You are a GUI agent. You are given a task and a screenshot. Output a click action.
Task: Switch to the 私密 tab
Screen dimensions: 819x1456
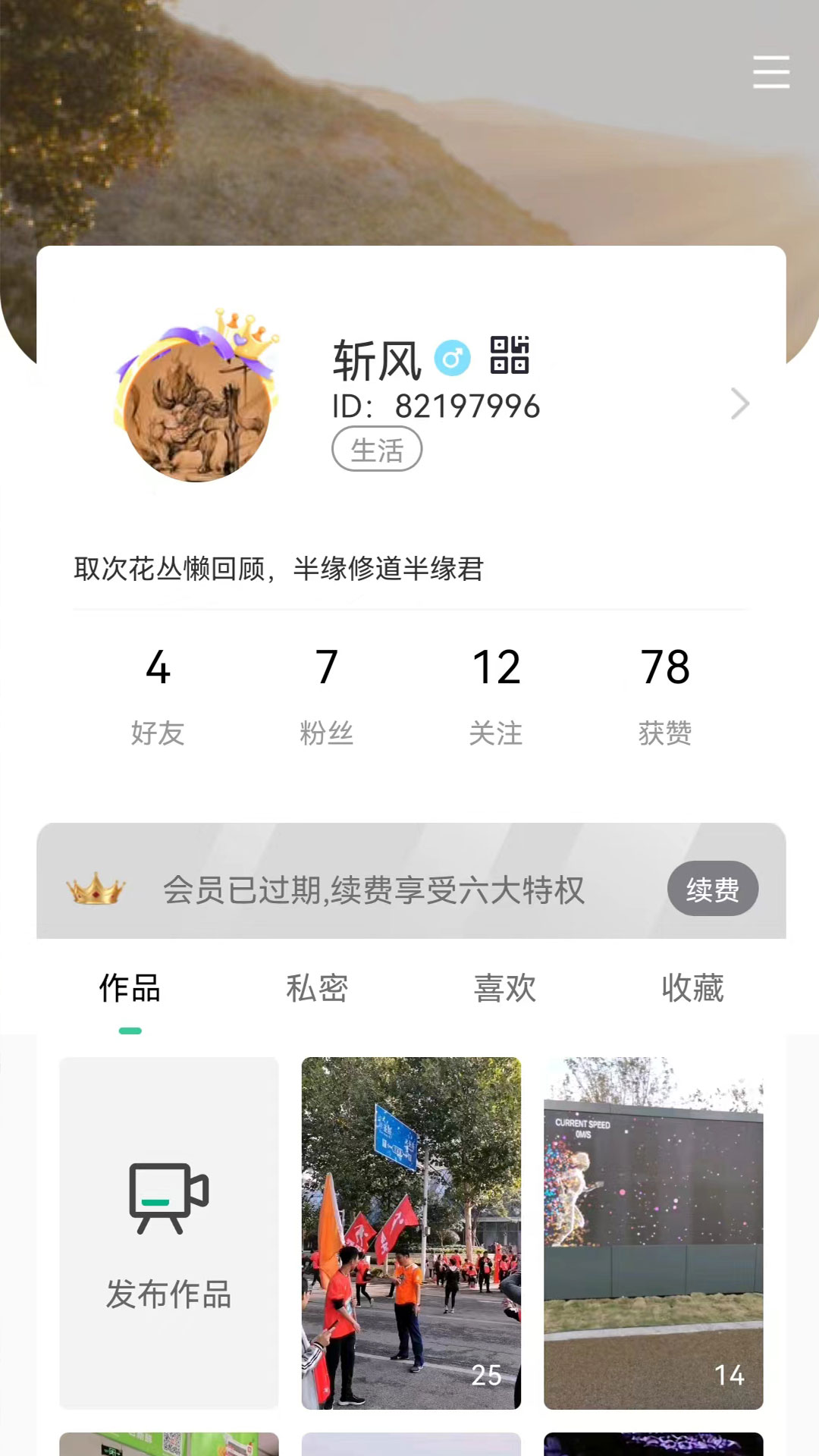tap(318, 987)
